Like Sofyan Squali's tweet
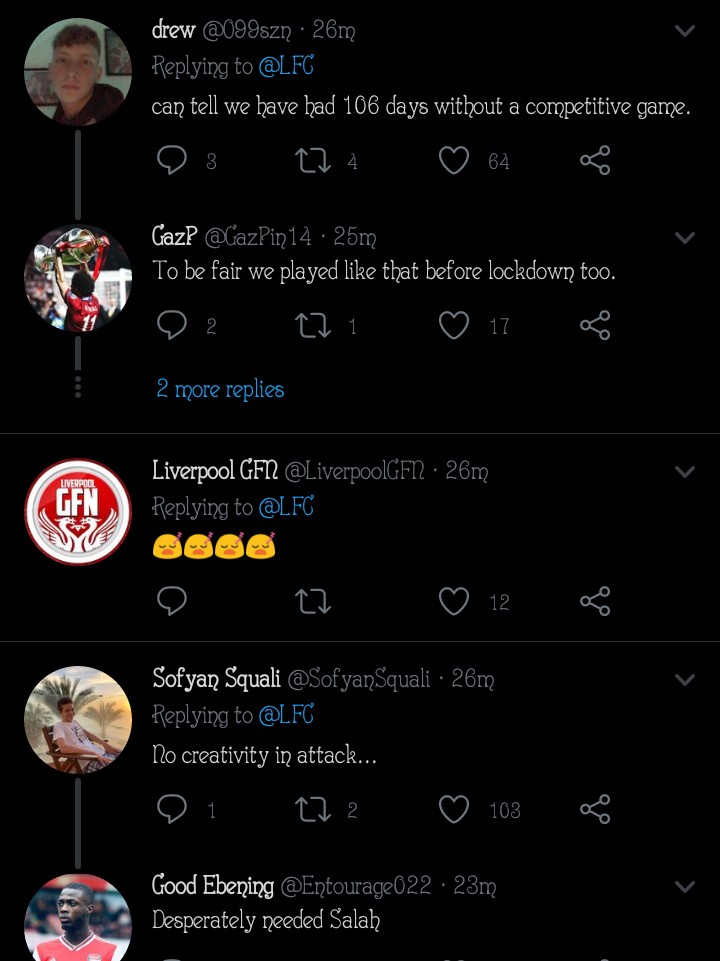This screenshot has height=961, width=720. tap(454, 809)
